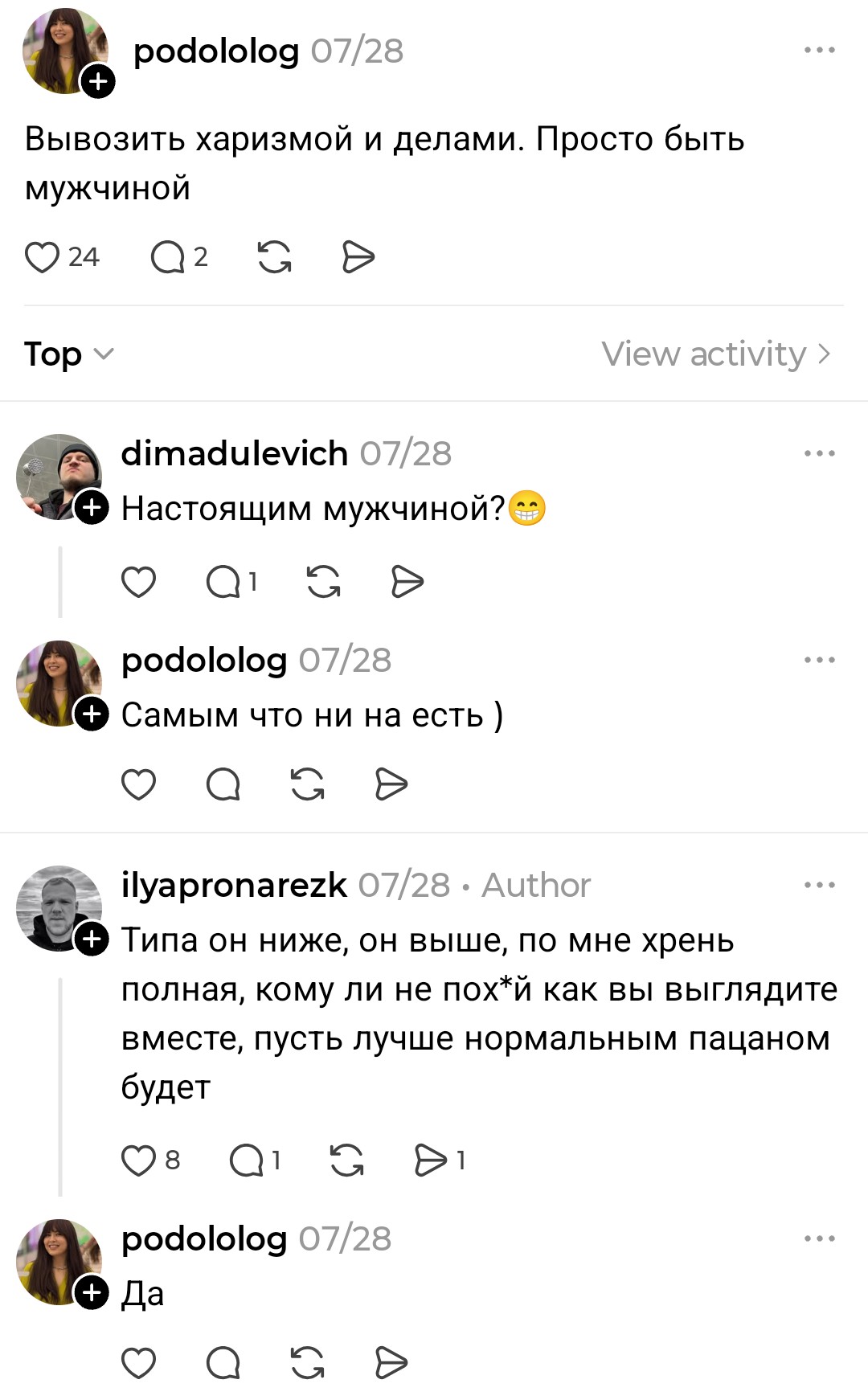The height and width of the screenshot is (1400, 868).
Task: Open replies to ilyapronarezk's comment
Action: (x=247, y=1161)
